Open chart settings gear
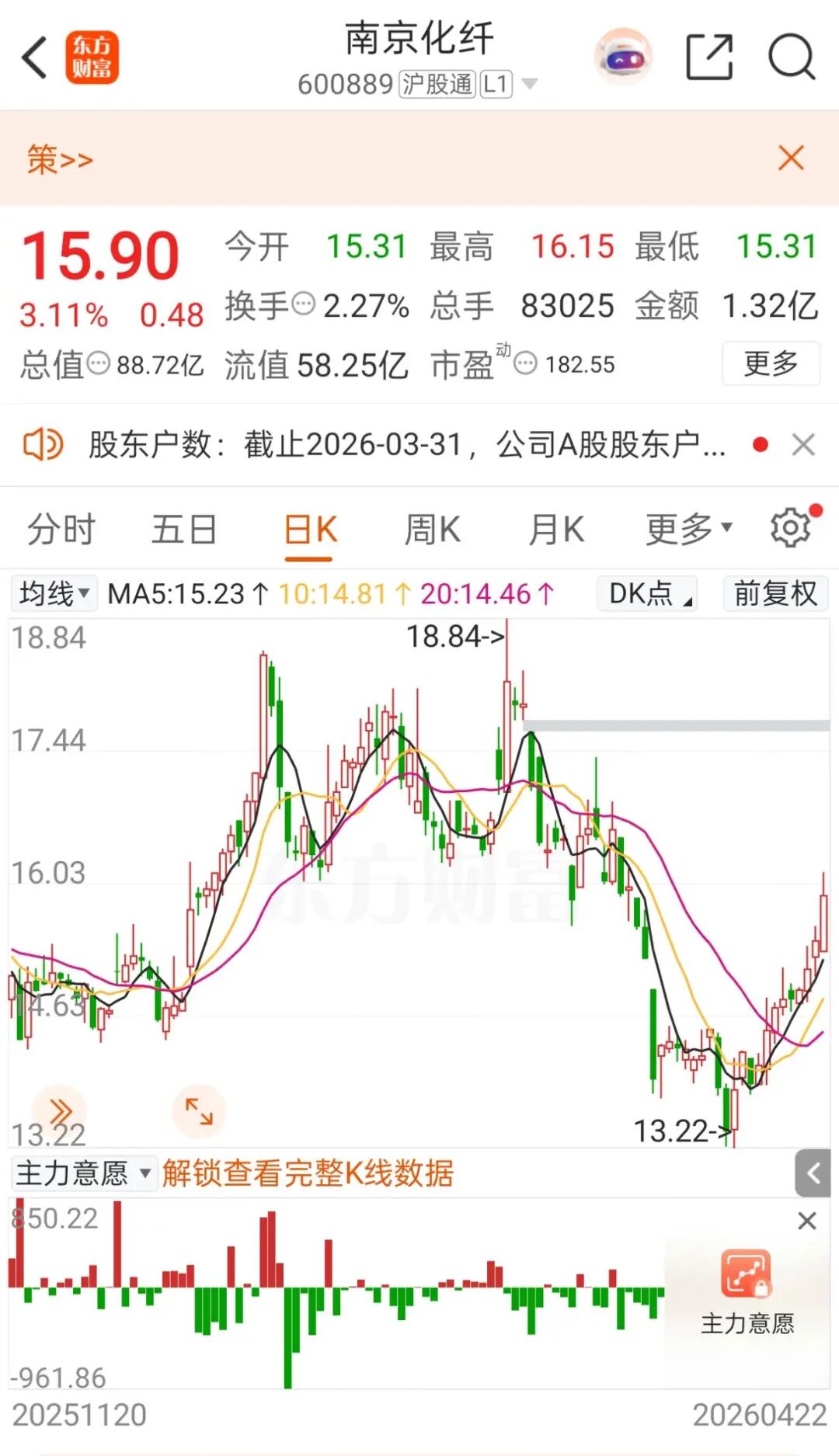The image size is (839, 1456). [791, 528]
